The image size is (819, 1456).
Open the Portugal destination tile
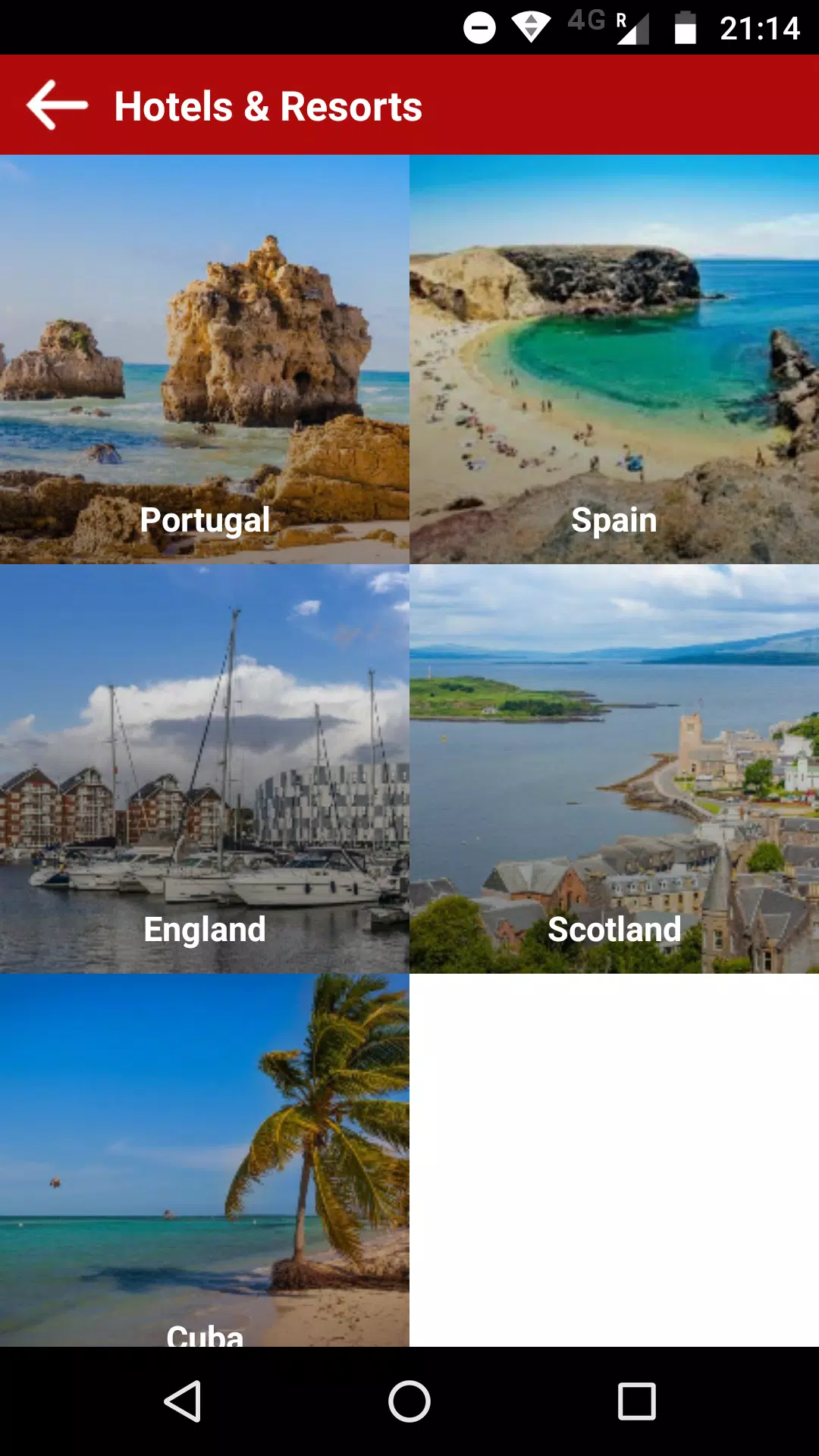coord(205,359)
